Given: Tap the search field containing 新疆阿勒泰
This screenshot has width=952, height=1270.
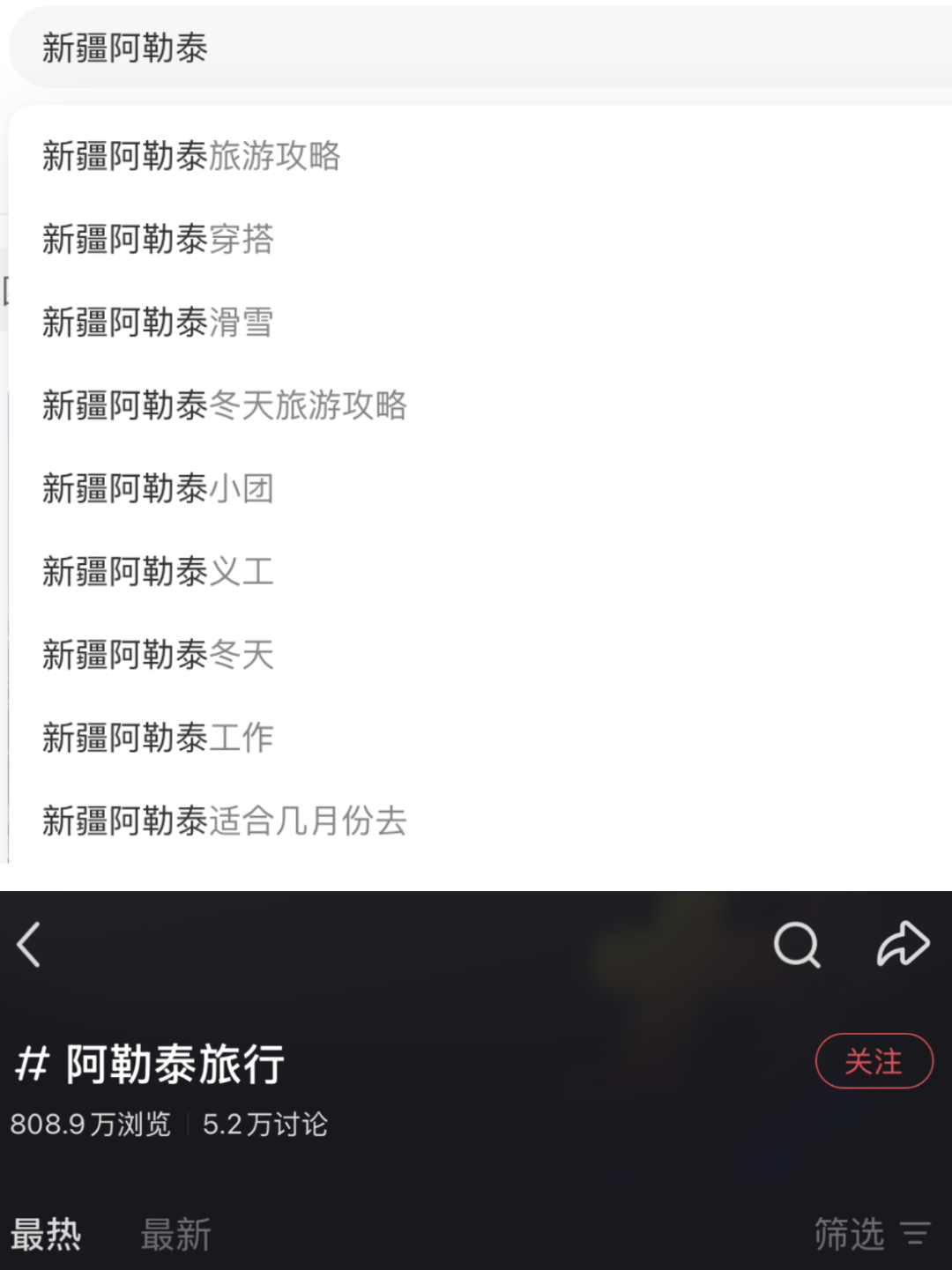Looking at the screenshot, I should pos(476,48).
